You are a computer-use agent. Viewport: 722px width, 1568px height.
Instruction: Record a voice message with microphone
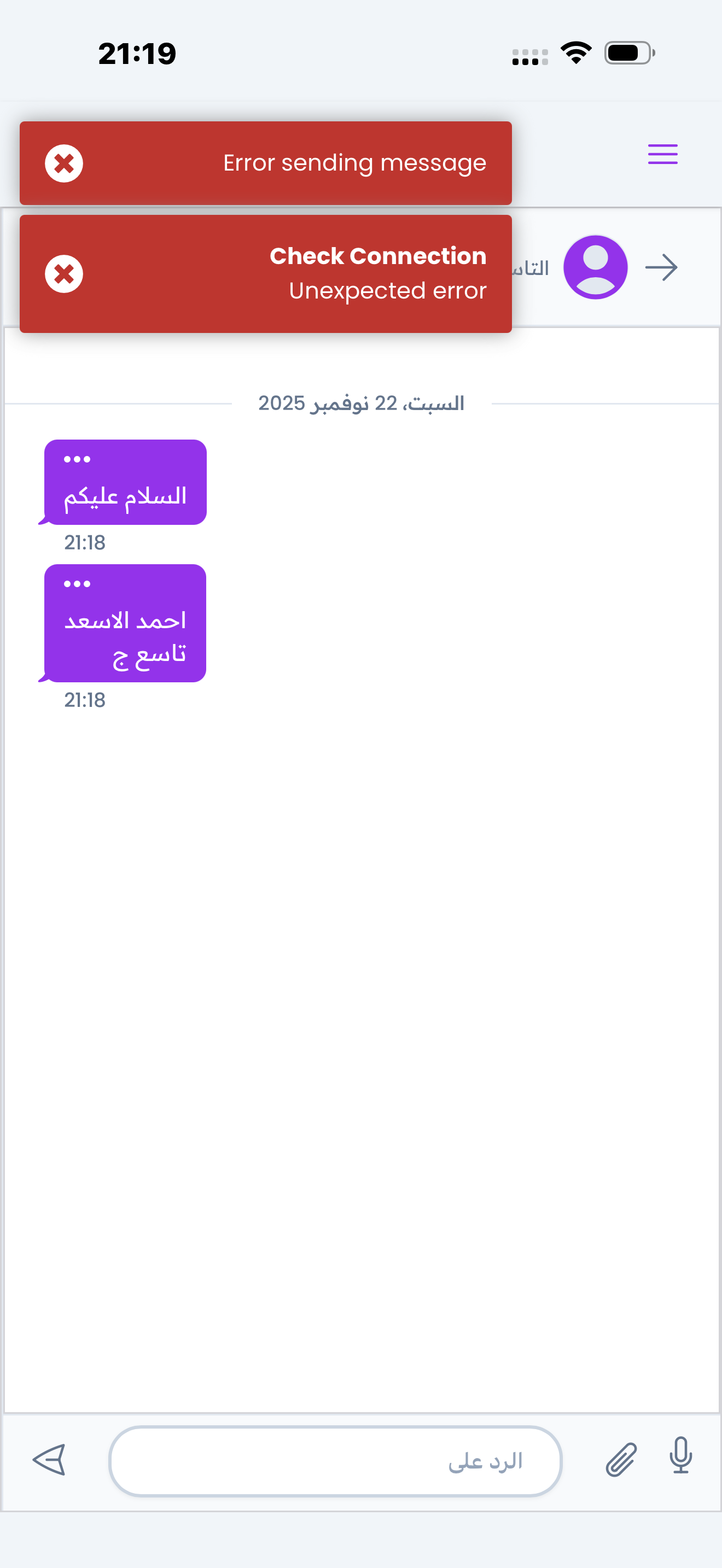(x=680, y=1456)
